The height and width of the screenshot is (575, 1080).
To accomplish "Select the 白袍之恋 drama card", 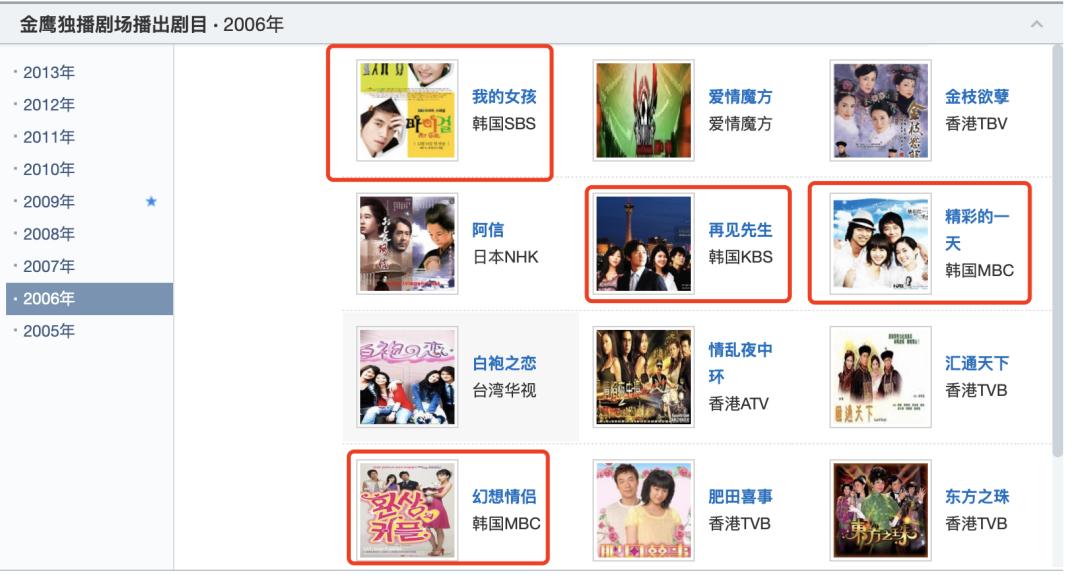I will (460, 376).
